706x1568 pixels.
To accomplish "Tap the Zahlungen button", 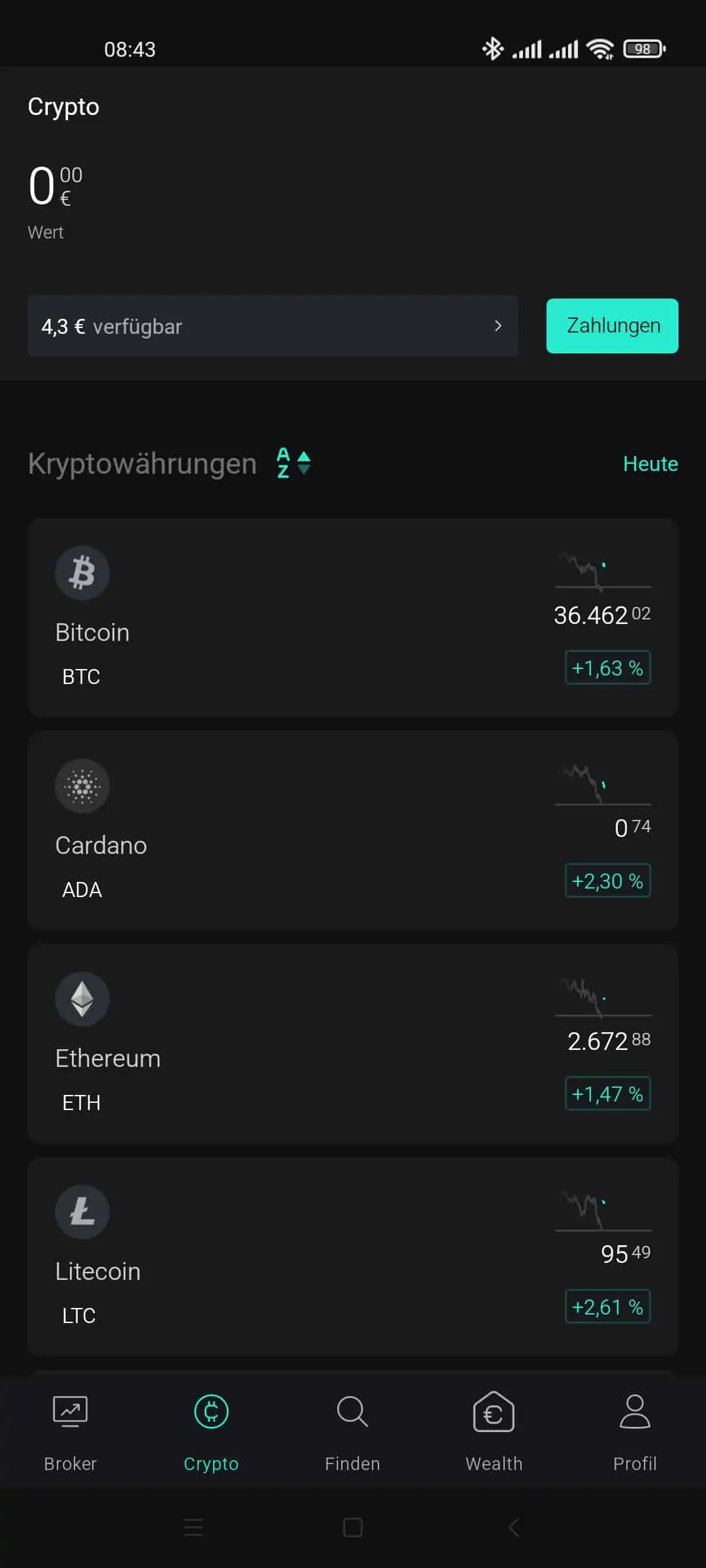I will pyautogui.click(x=613, y=326).
